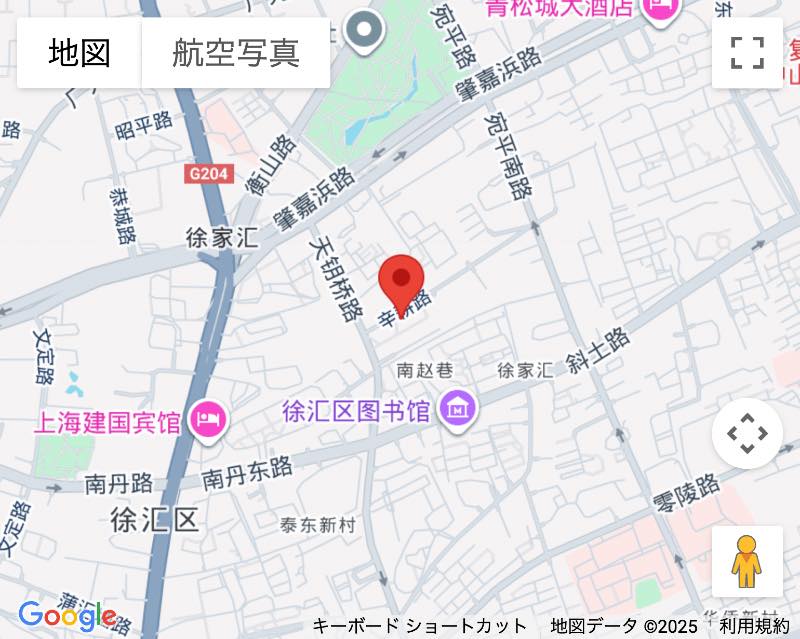Switch to the 地図 map view
Screen dimensions: 800x639
80,53
